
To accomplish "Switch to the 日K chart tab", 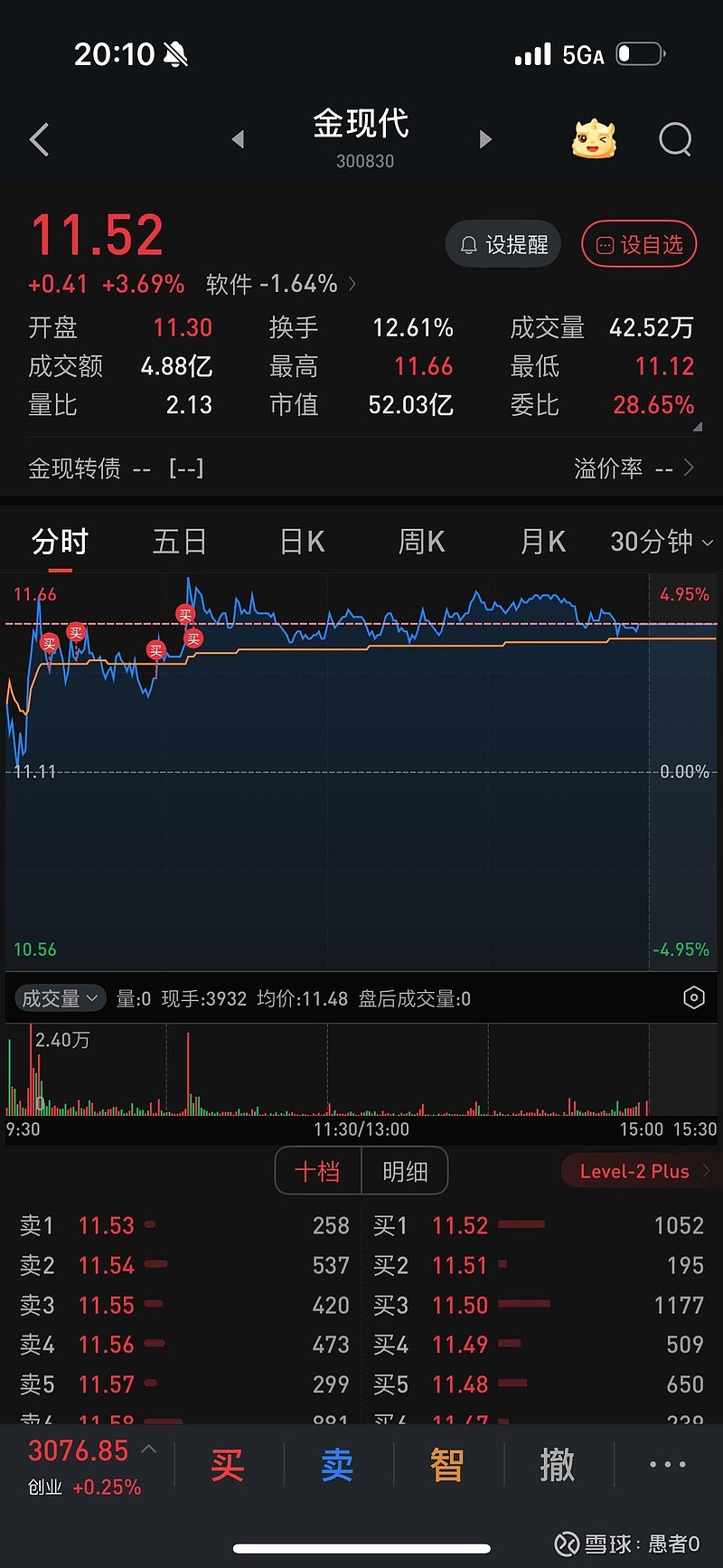I will (300, 540).
